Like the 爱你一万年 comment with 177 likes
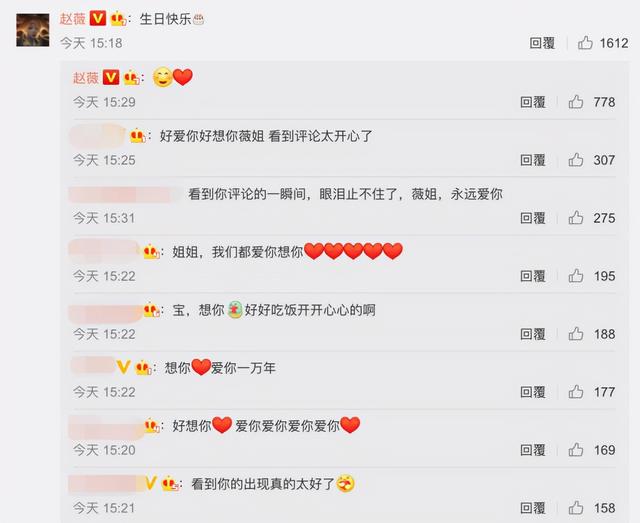640x523 pixels. coord(576,392)
